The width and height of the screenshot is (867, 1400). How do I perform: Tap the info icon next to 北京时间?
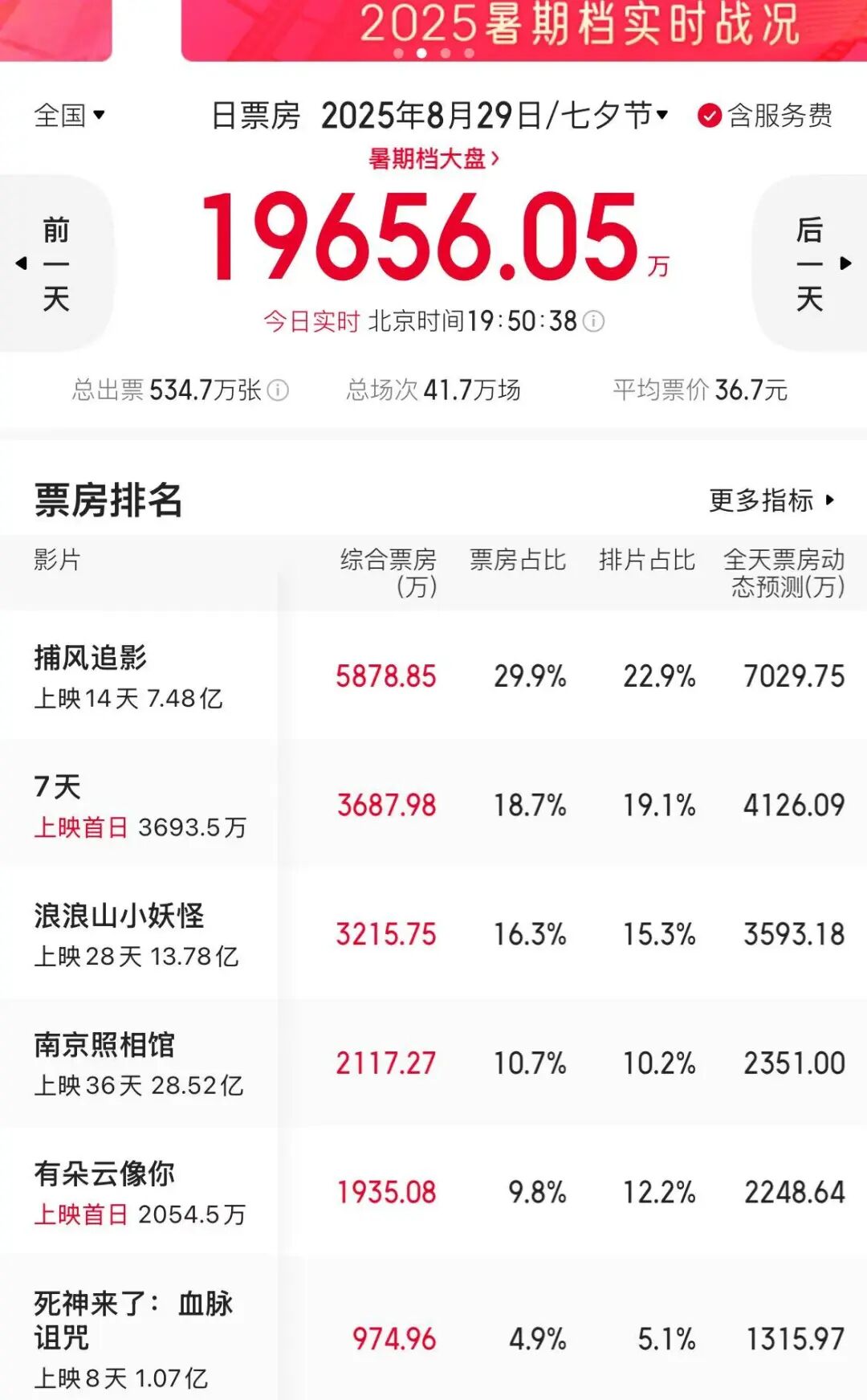[x=593, y=321]
